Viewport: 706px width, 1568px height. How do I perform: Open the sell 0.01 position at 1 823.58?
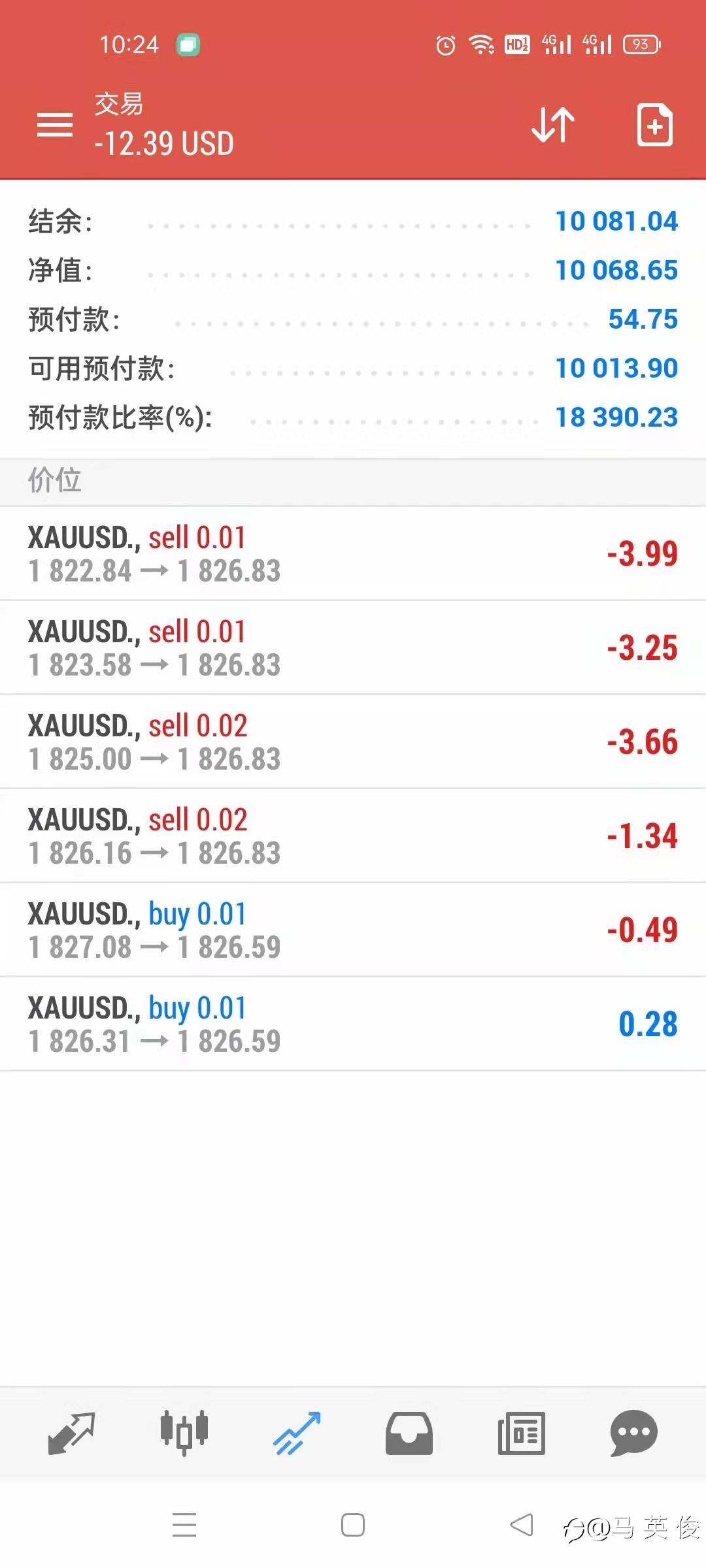pyautogui.click(x=353, y=648)
